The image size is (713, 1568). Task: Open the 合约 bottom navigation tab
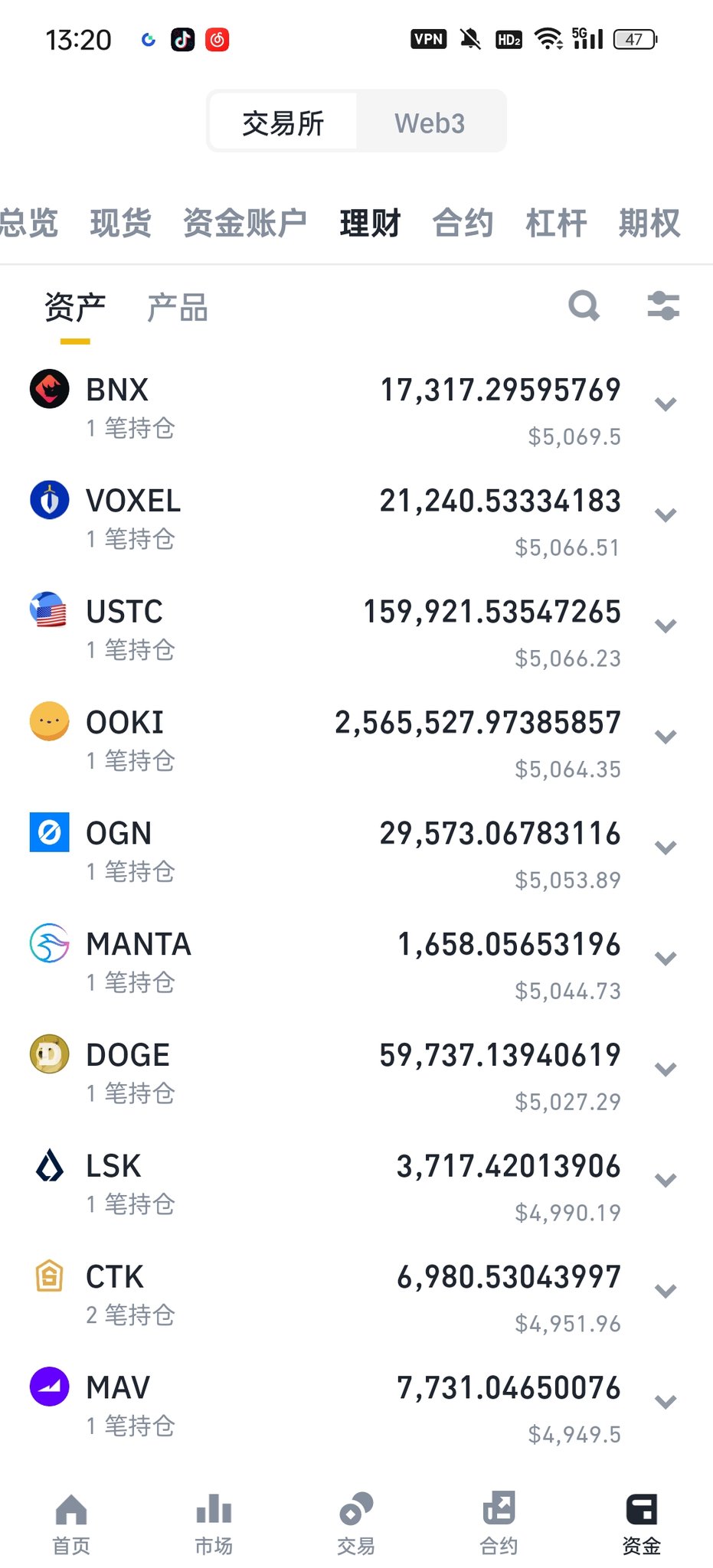pyautogui.click(x=499, y=1523)
